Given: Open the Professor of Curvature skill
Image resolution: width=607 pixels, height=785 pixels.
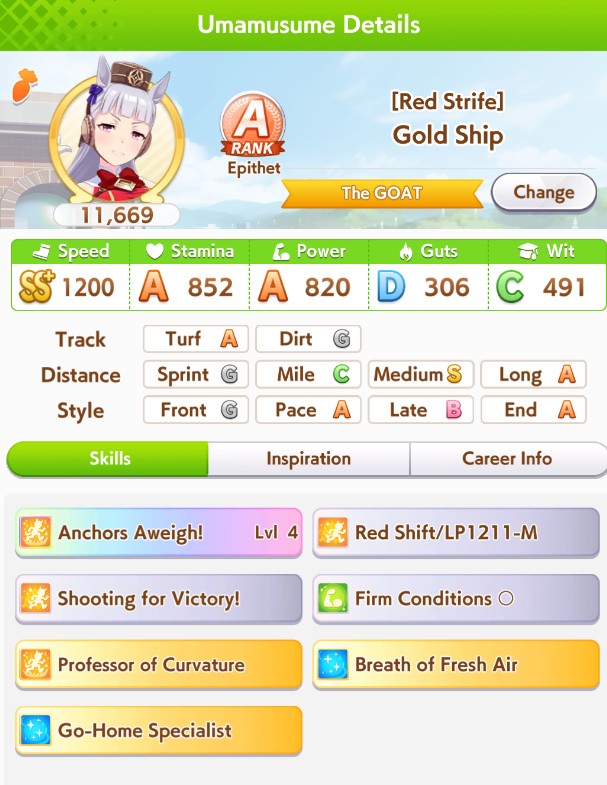Looking at the screenshot, I should [x=158, y=665].
